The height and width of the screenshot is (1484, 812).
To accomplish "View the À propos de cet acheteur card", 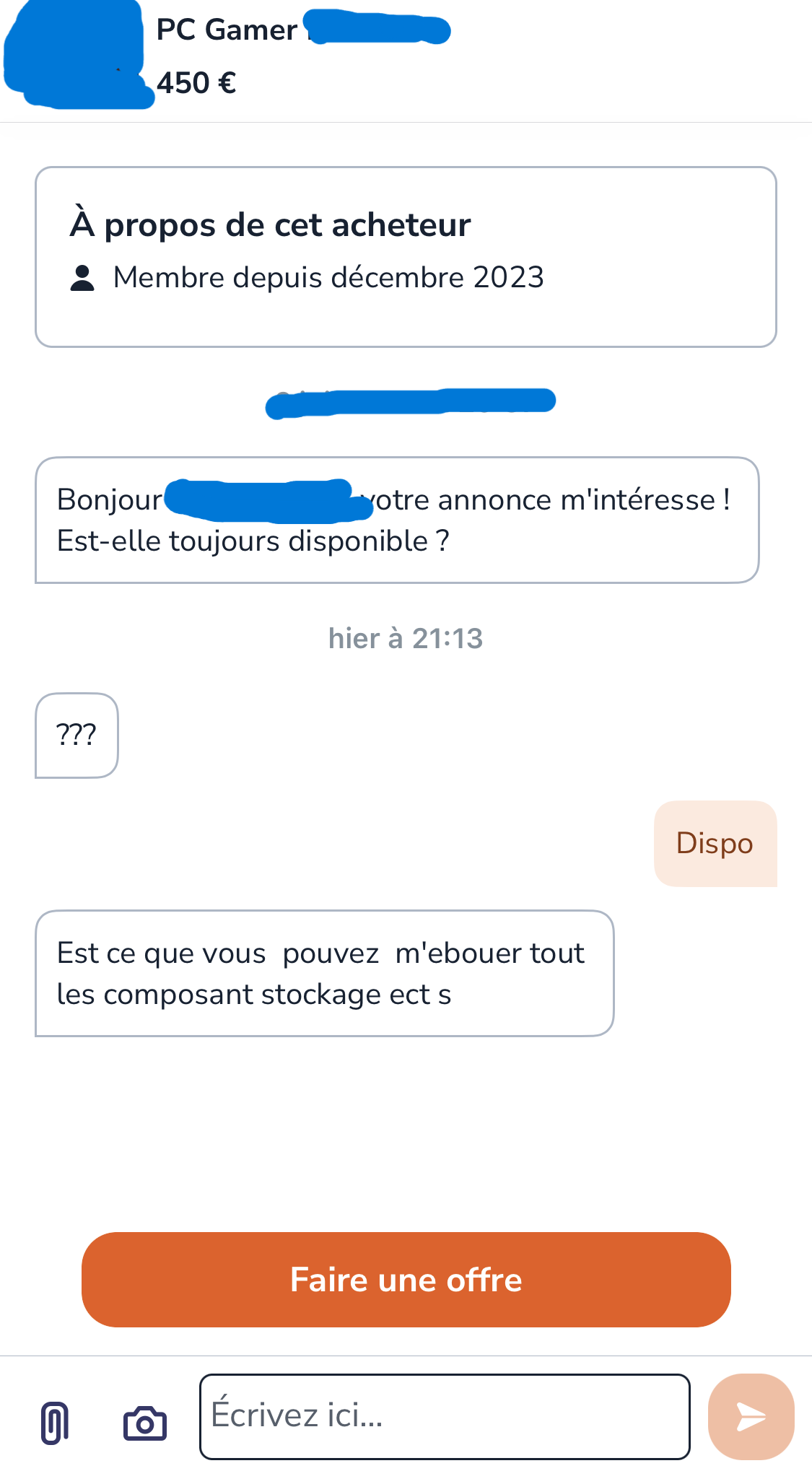I will [x=406, y=257].
